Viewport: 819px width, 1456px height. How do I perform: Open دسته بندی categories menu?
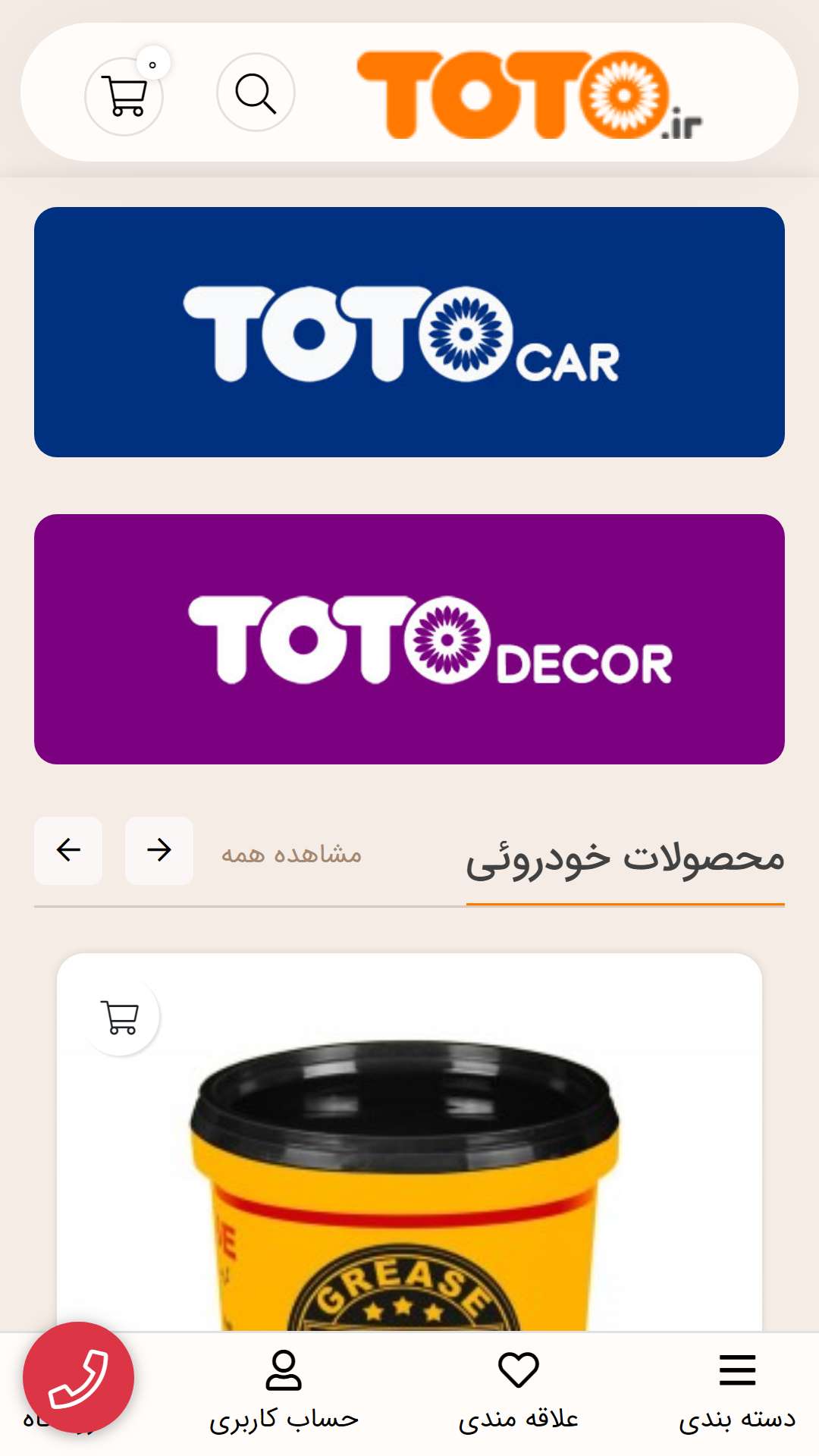(737, 1392)
